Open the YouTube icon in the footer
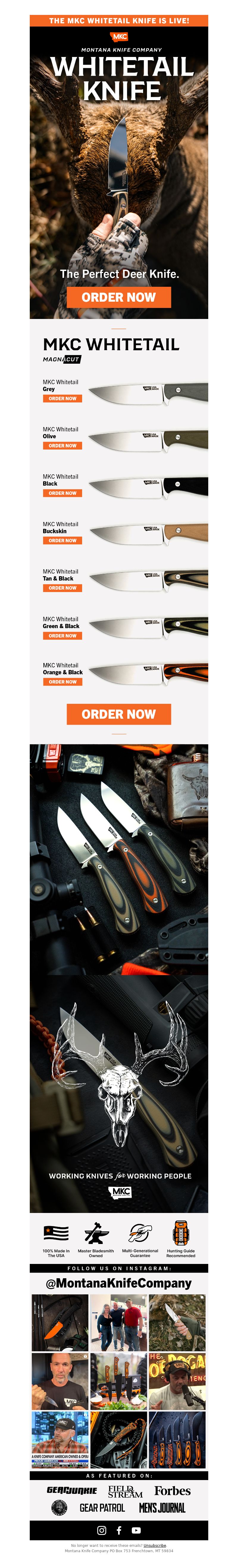238x1568 pixels. pyautogui.click(x=136, y=1530)
